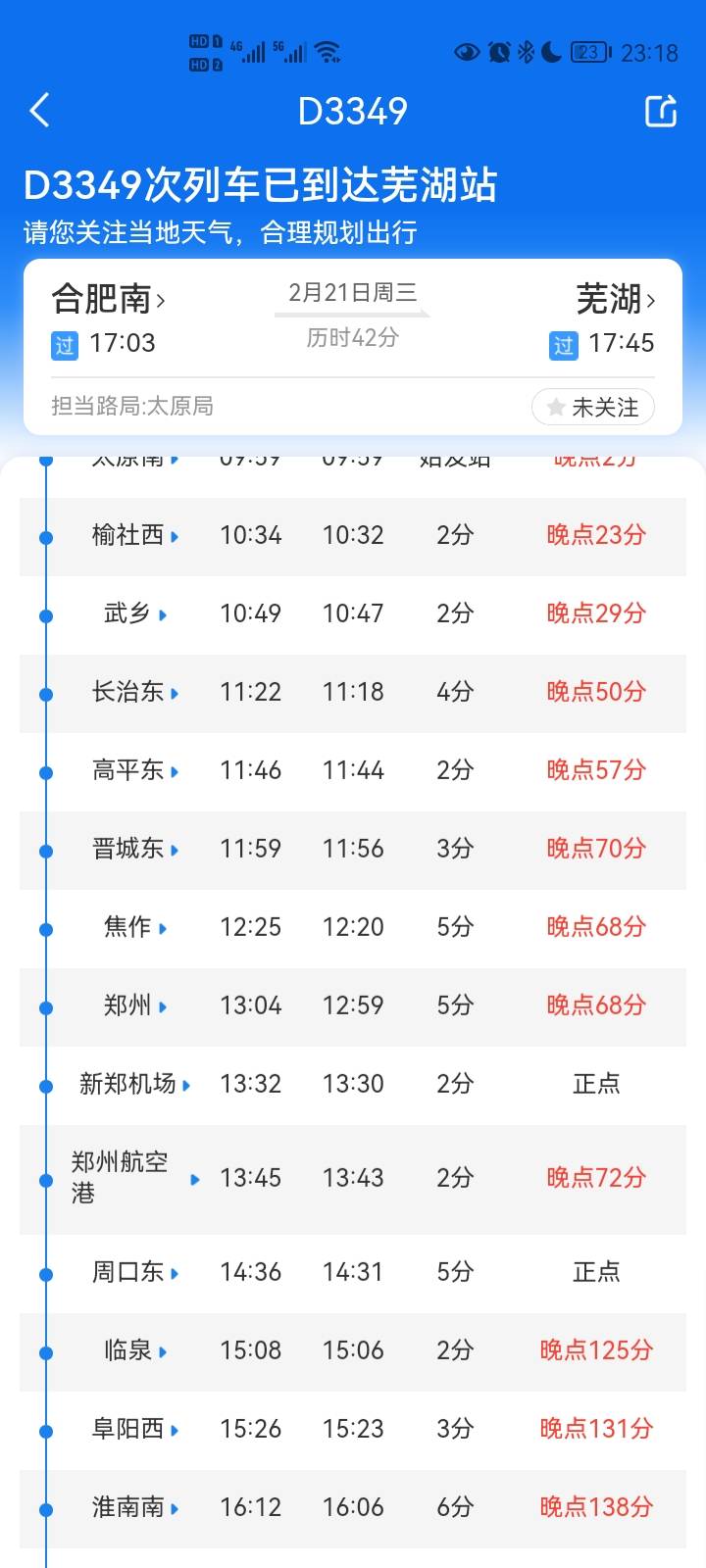
Task: Open the 郑州 station row
Action: point(134,1005)
